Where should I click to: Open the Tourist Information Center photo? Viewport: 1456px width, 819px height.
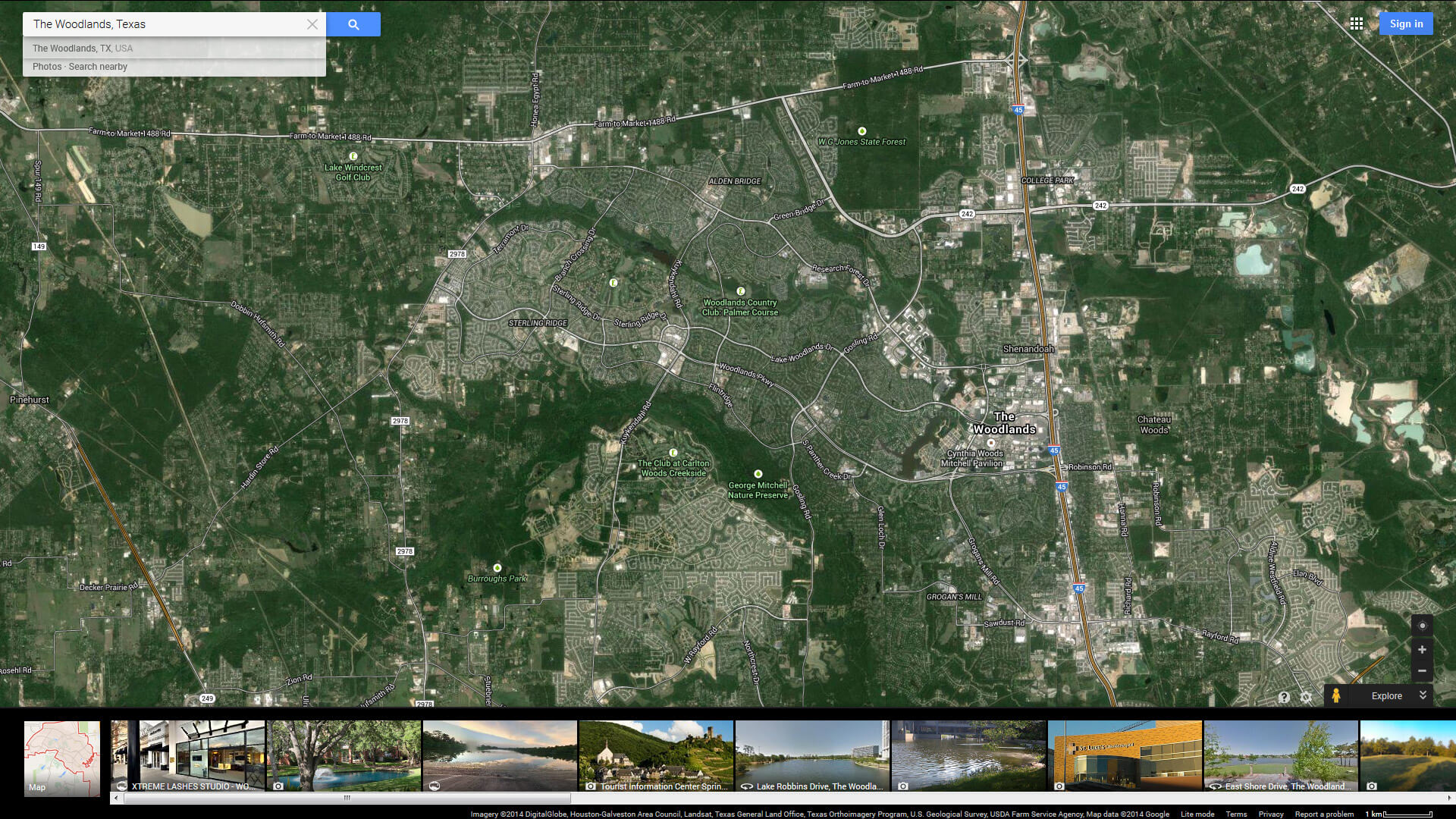click(656, 756)
